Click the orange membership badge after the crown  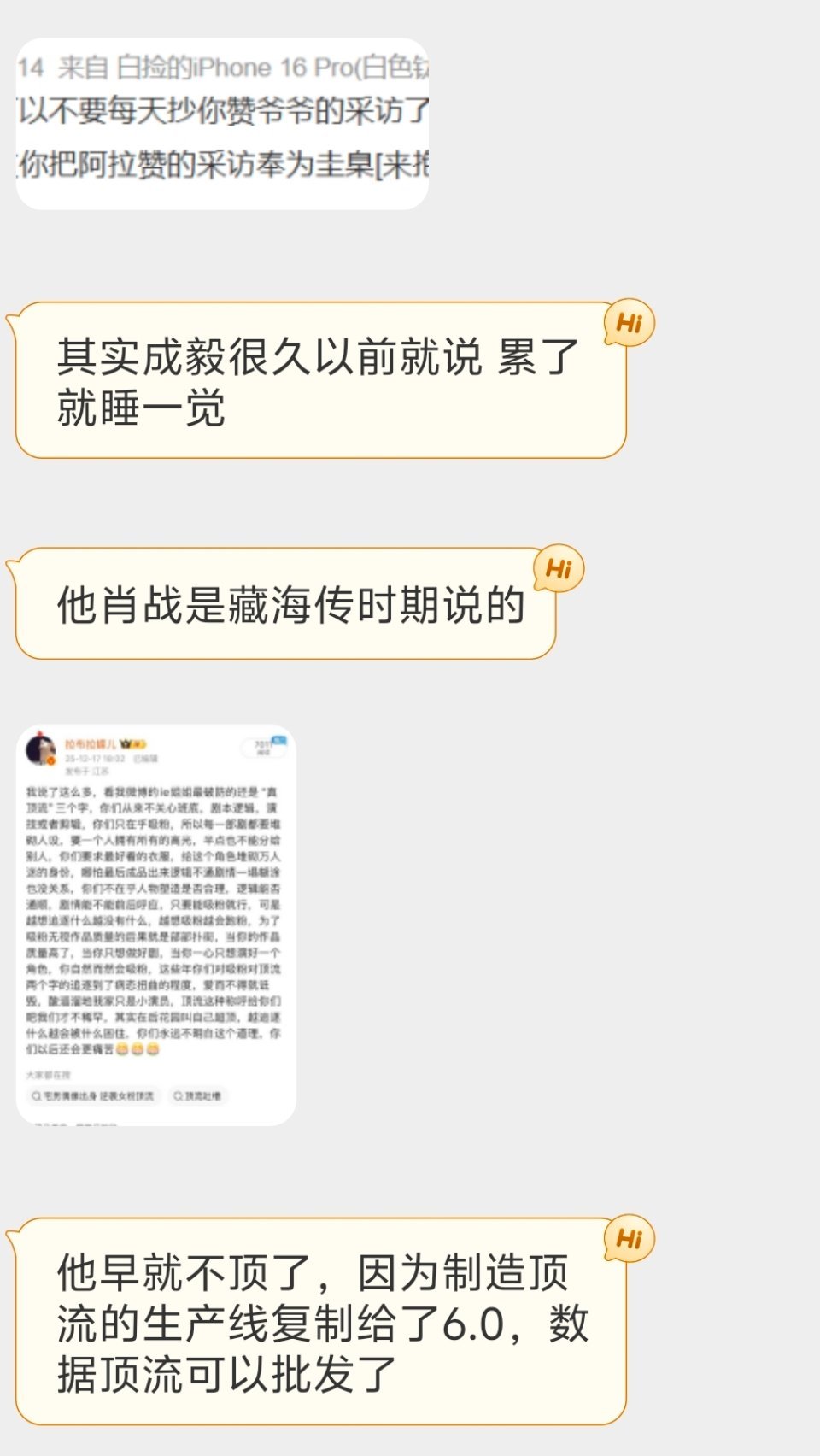pos(139,744)
